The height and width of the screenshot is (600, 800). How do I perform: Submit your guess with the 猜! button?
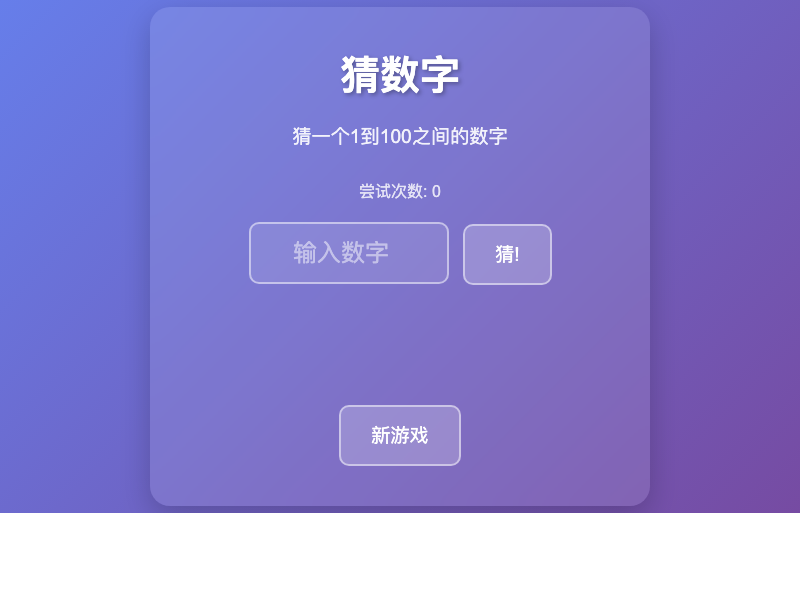507,254
